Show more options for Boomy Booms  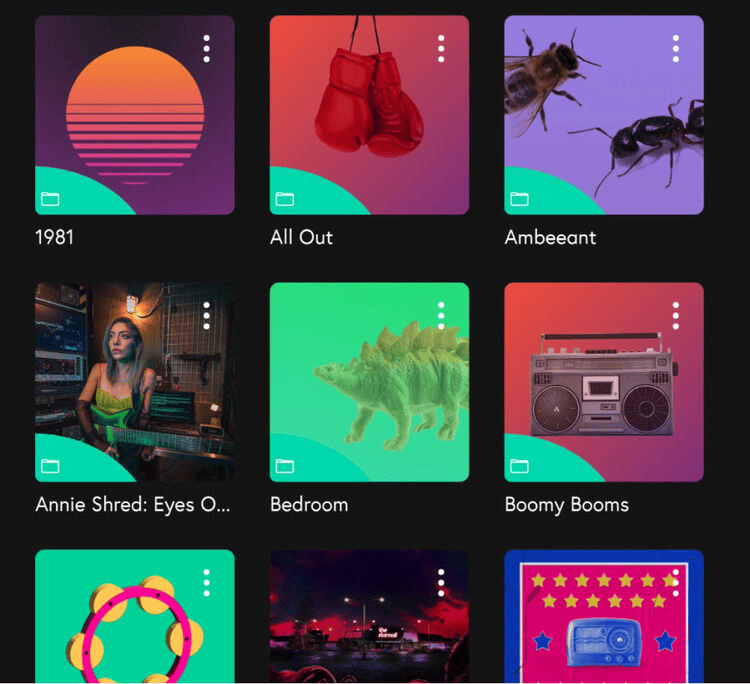[x=676, y=316]
